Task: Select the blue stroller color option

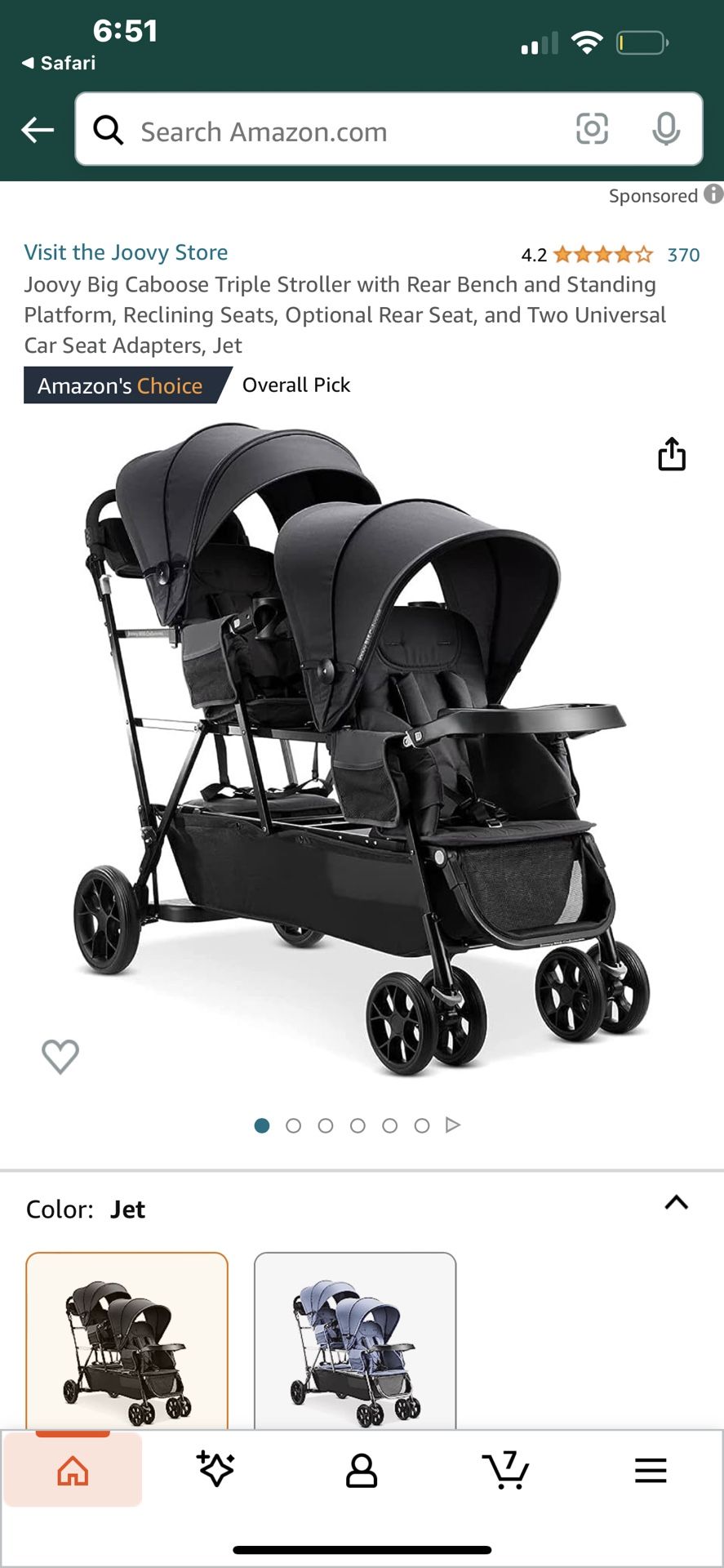Action: 355,1343
